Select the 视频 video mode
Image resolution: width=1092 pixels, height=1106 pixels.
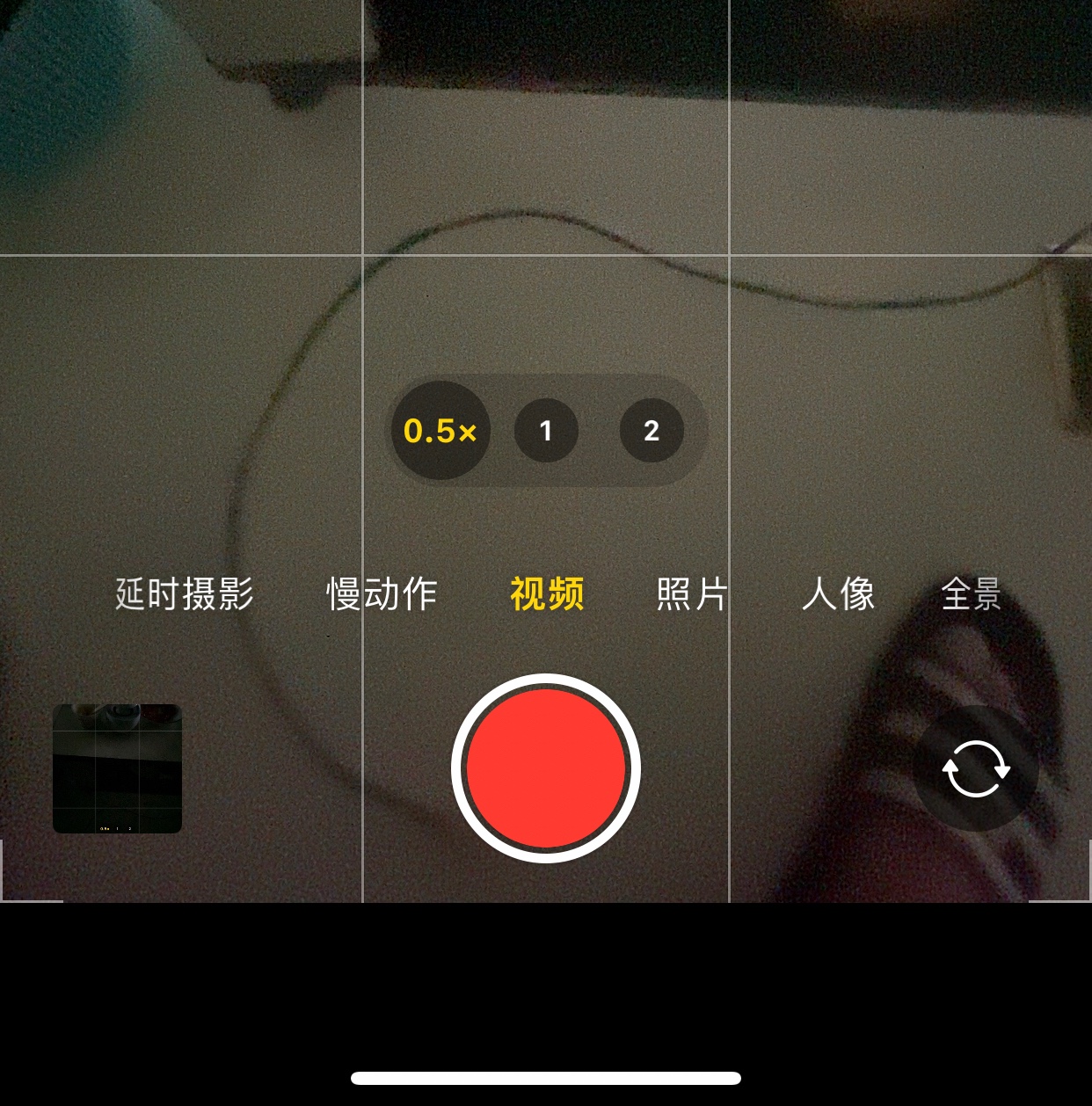coord(547,594)
